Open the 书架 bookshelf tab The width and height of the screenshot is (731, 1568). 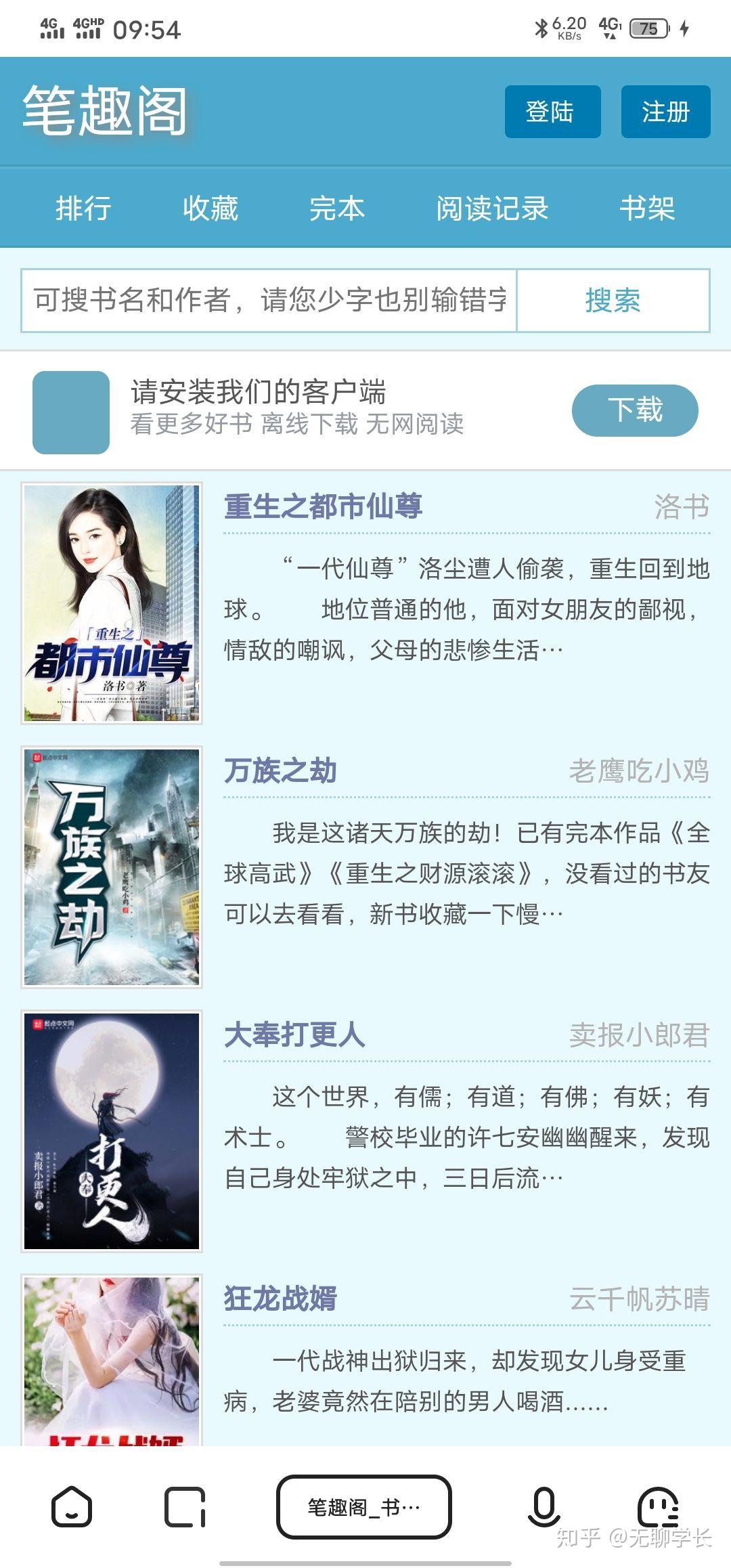647,208
